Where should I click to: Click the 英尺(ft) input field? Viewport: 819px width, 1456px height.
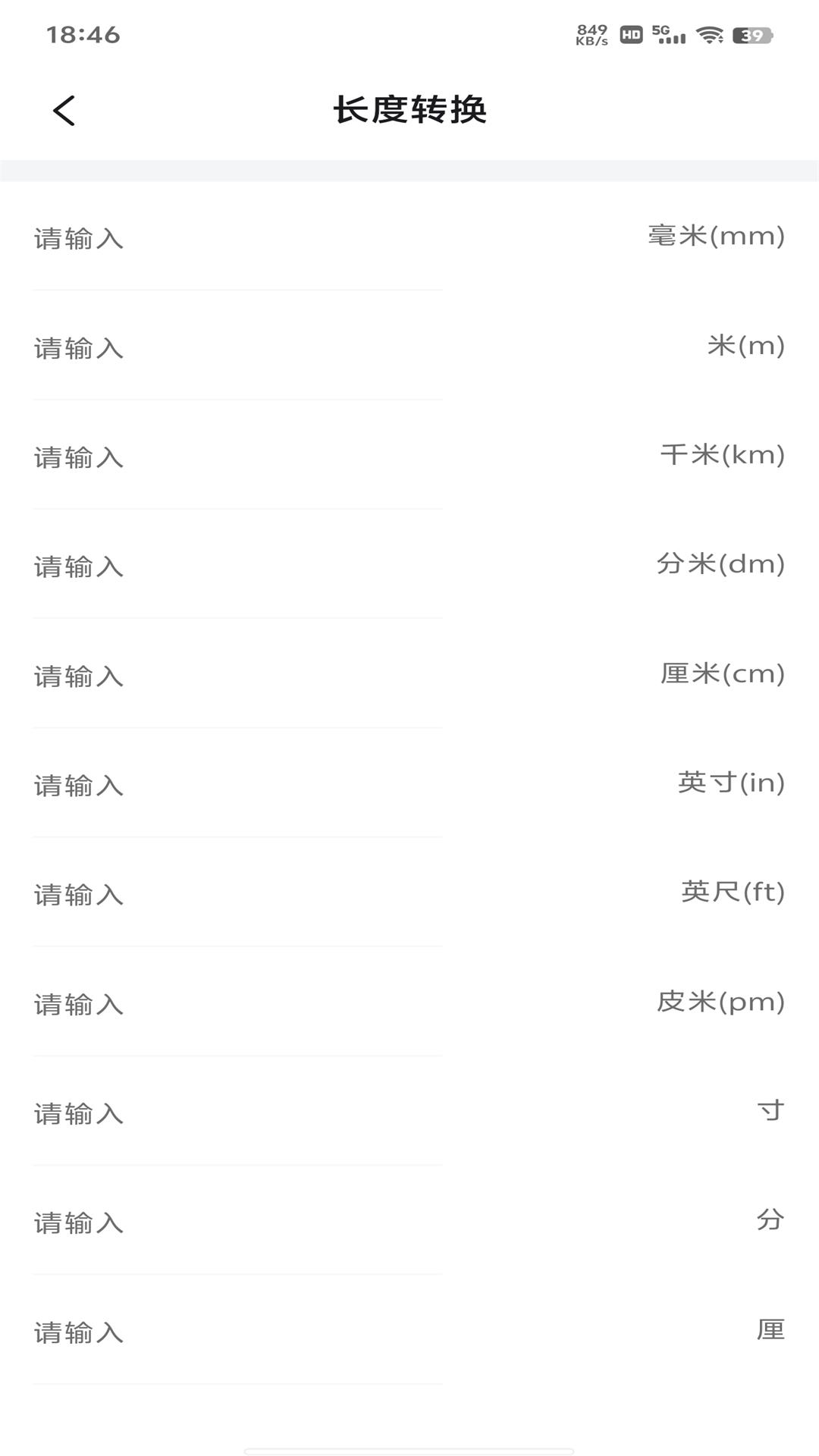(x=227, y=894)
